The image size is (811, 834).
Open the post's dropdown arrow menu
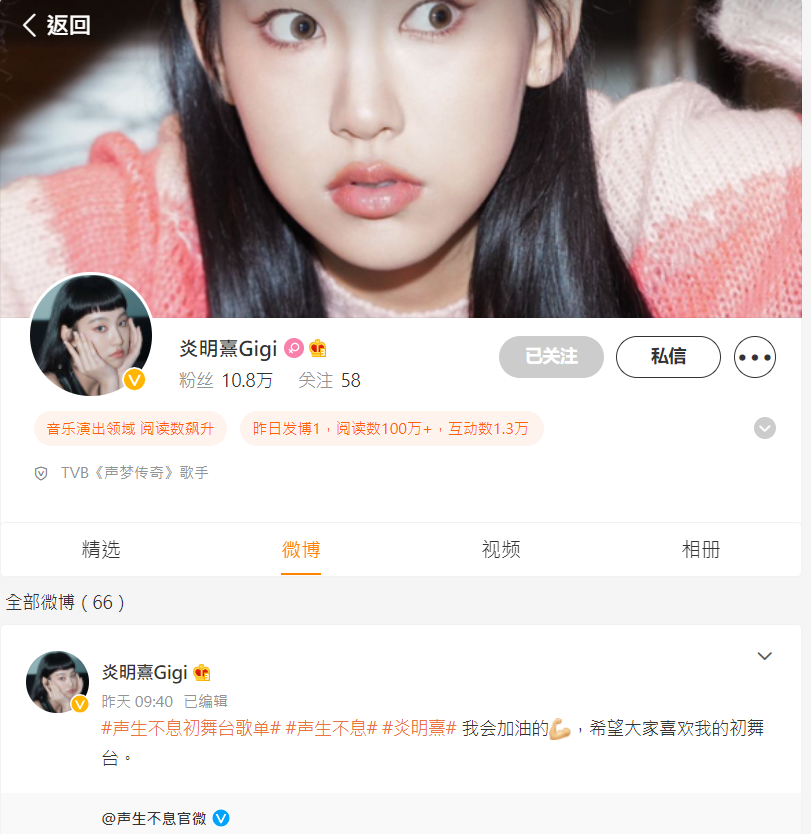(764, 656)
